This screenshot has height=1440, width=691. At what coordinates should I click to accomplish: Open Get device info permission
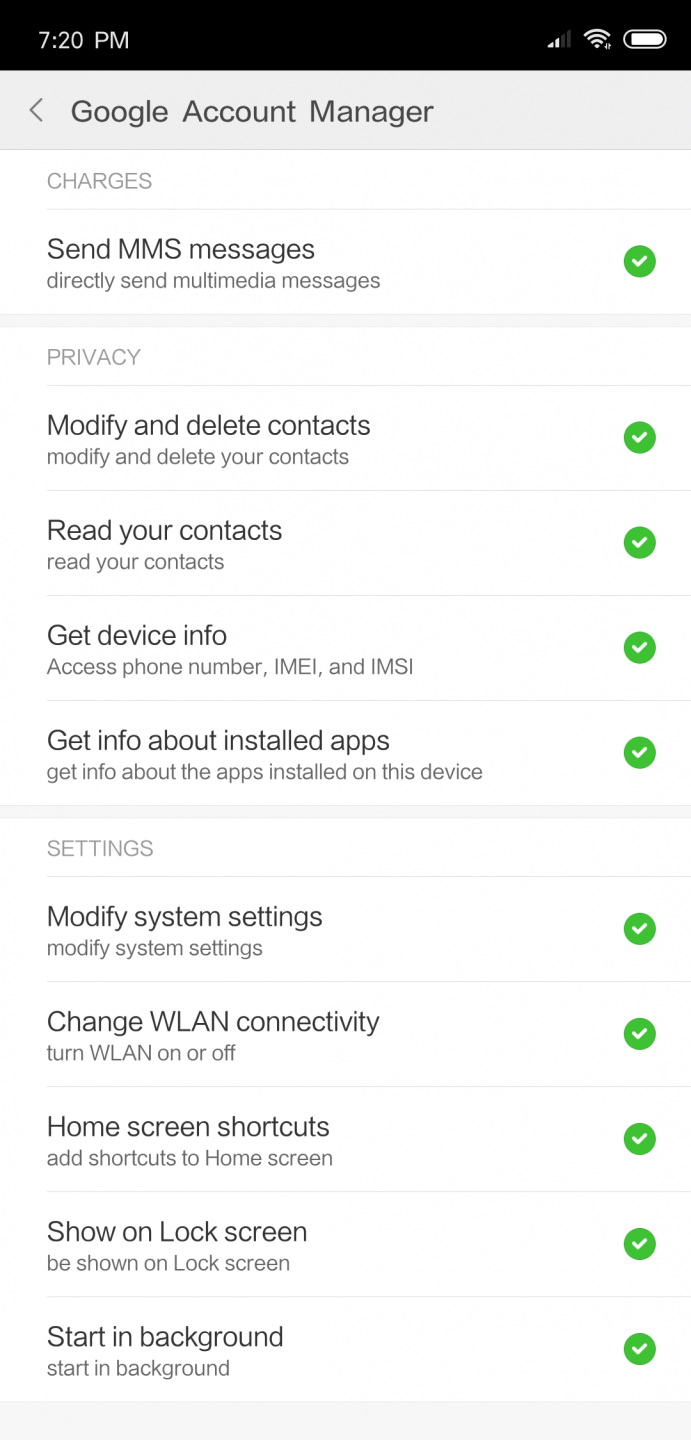coord(345,648)
